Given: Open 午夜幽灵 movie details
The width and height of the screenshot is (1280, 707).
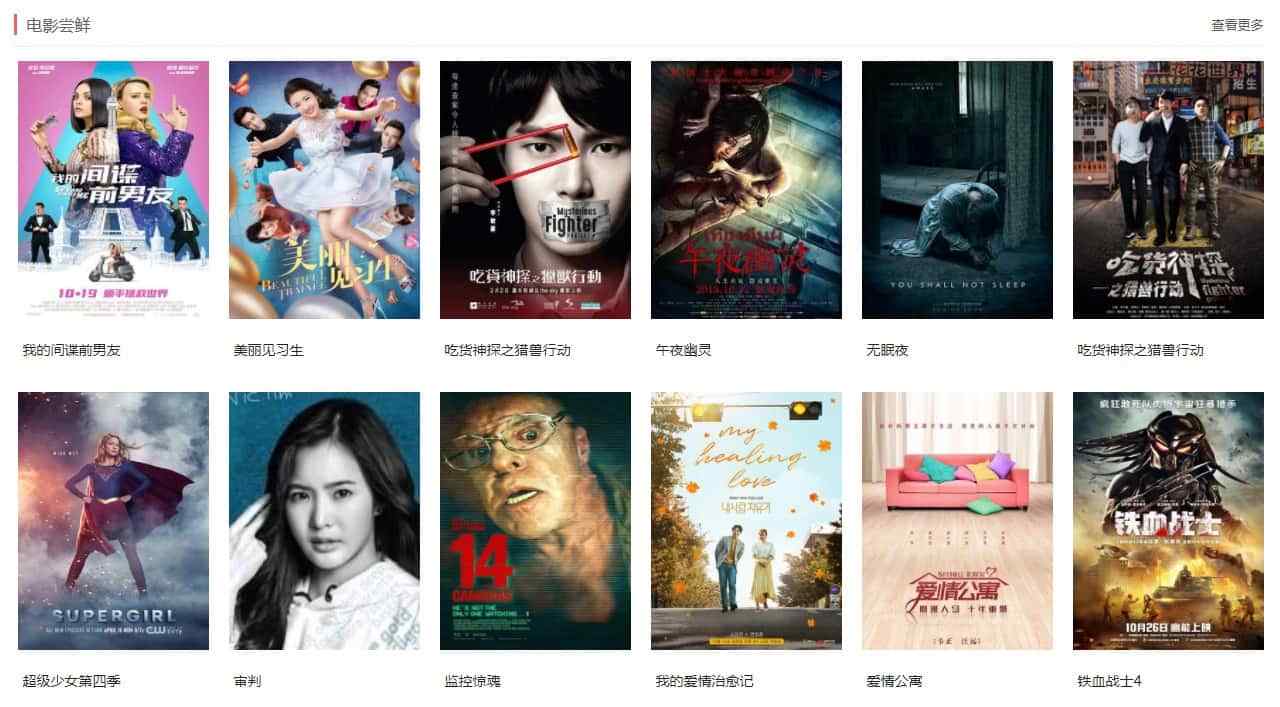Looking at the screenshot, I should click(746, 190).
